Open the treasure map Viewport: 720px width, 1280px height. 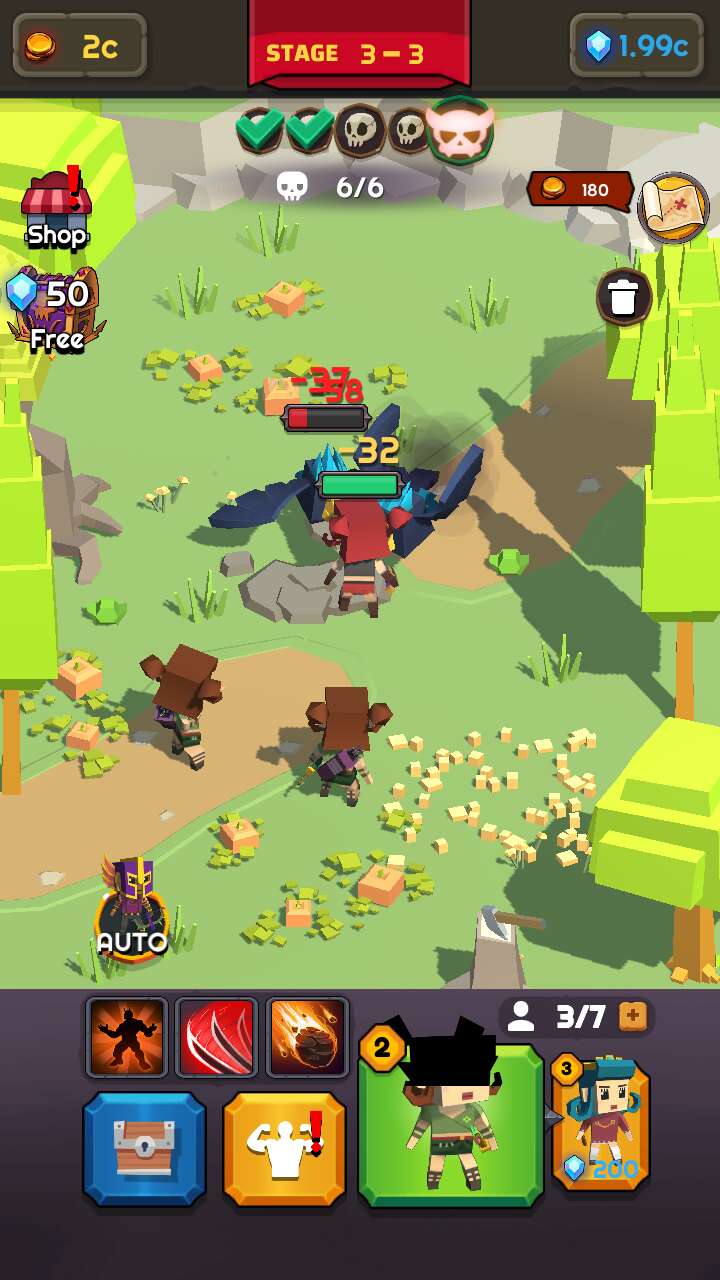674,208
